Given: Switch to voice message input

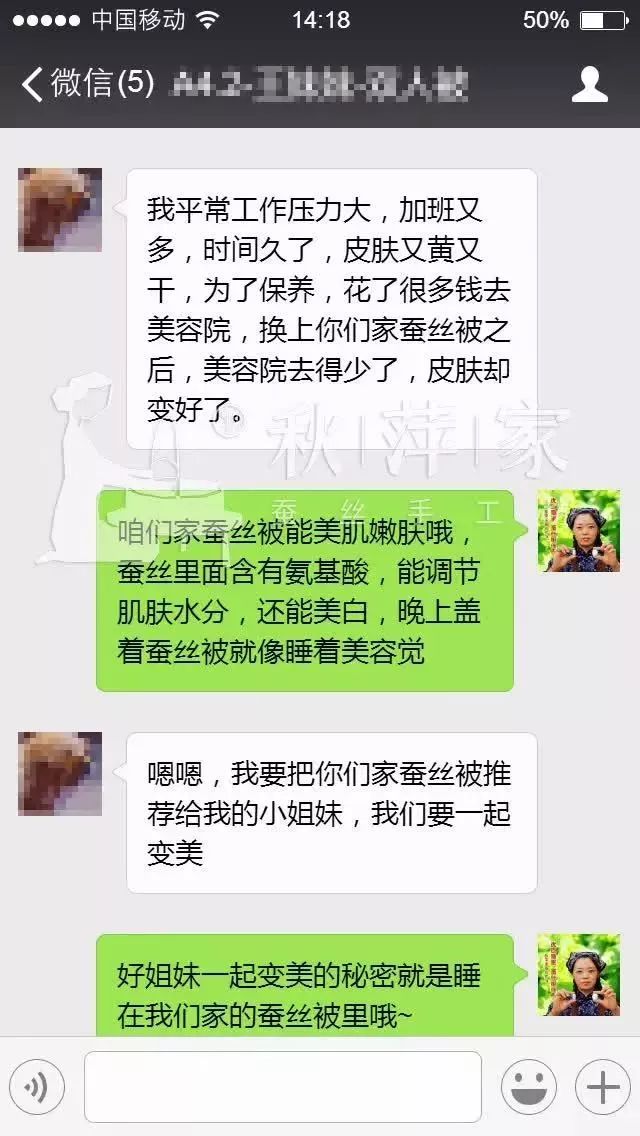Looking at the screenshot, I should pos(37,1087).
